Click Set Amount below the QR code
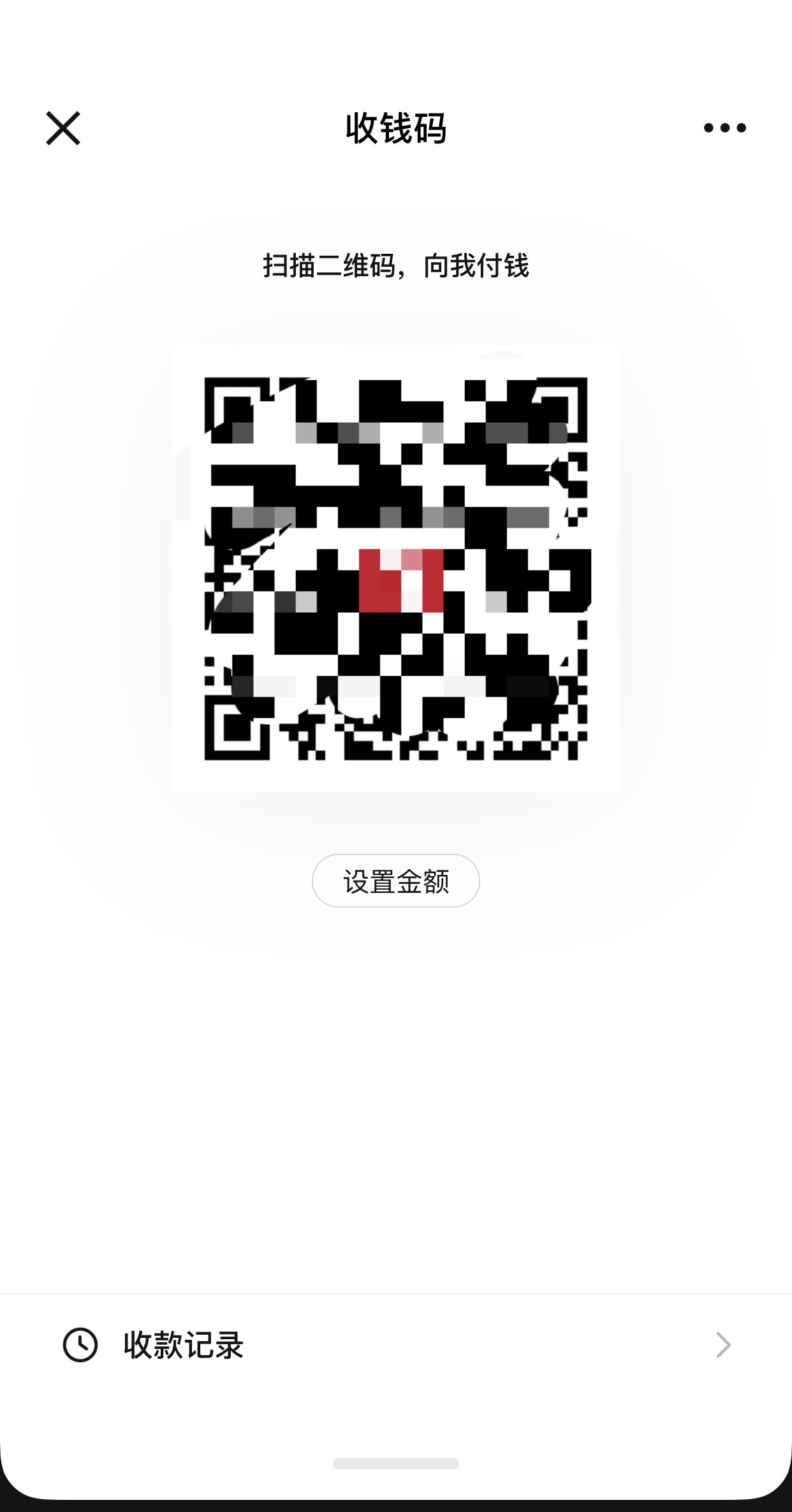The height and width of the screenshot is (1512, 792). 395,881
